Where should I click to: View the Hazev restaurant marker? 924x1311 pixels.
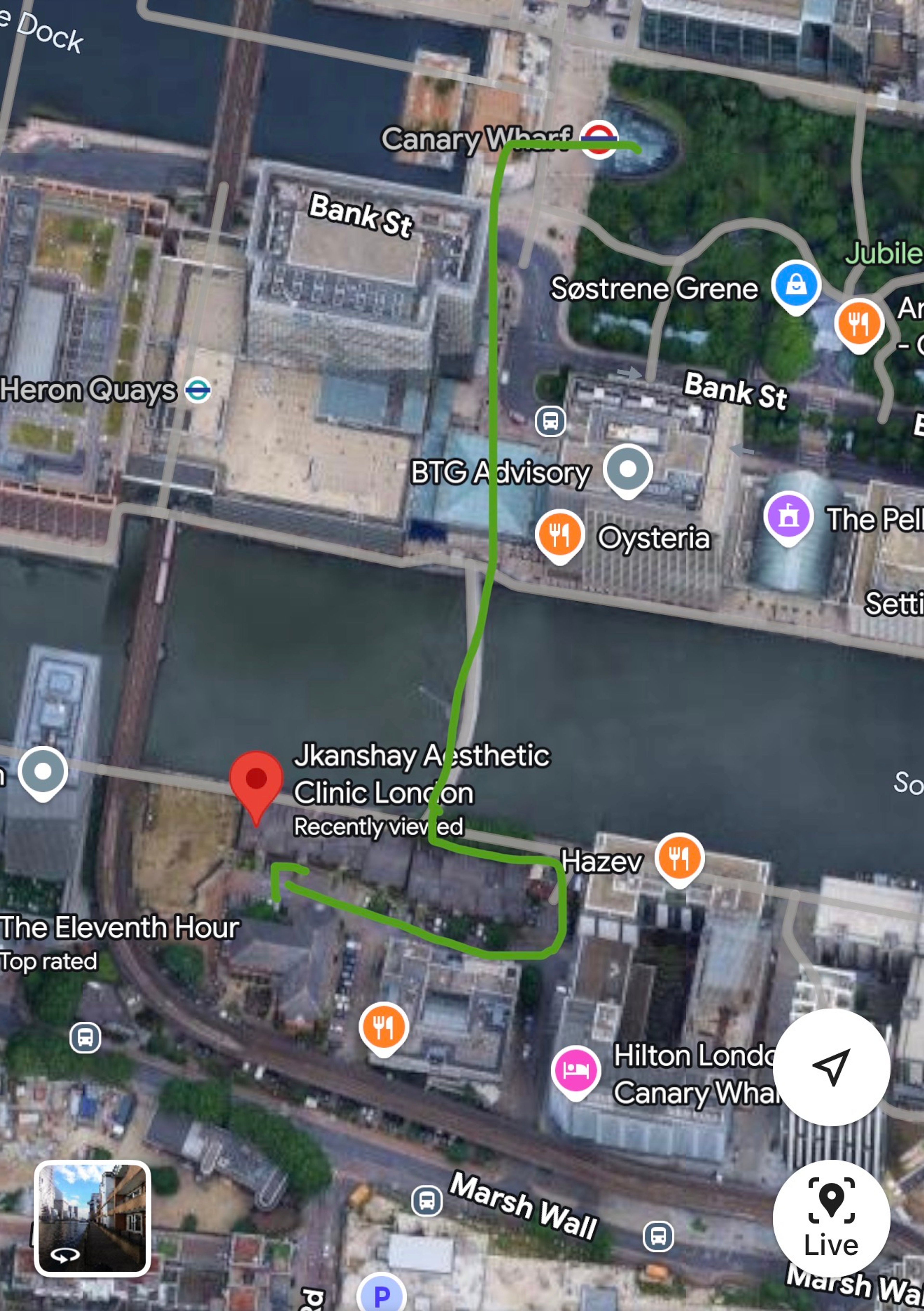point(679,858)
